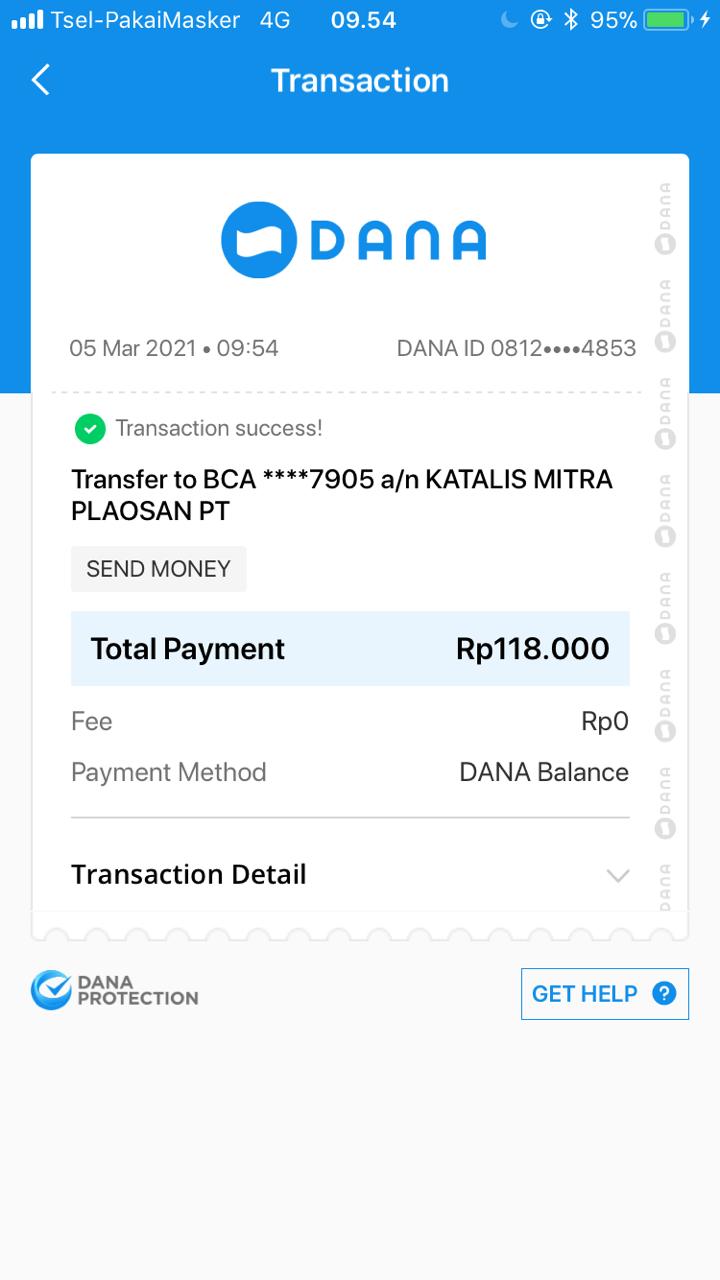Go back using the top-left arrow

[40, 80]
